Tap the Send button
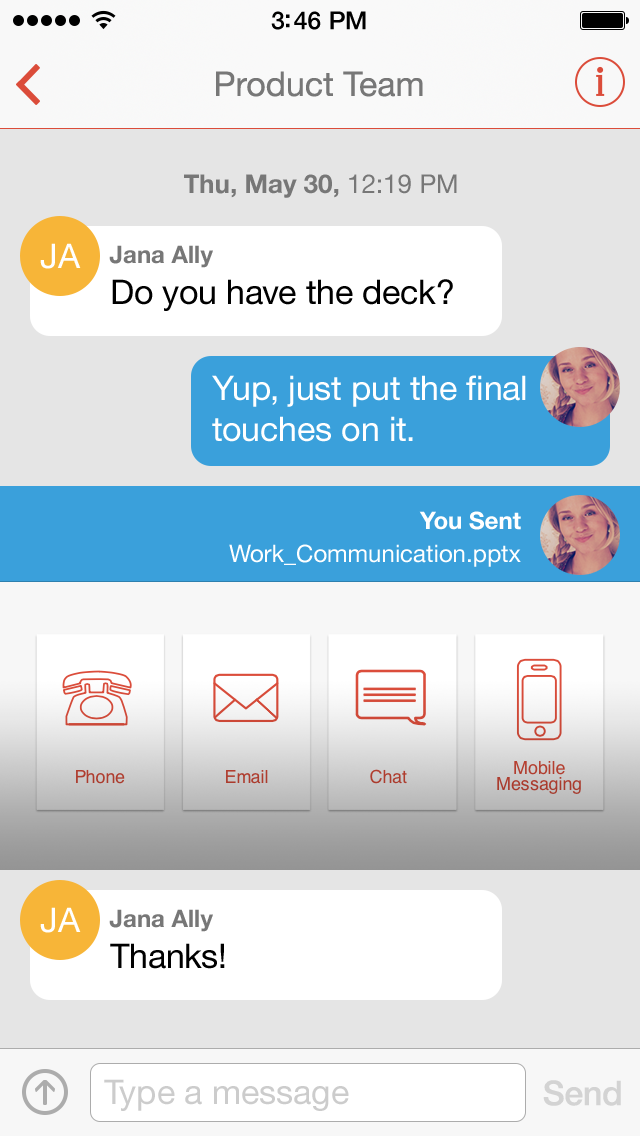This screenshot has height=1136, width=640. pyautogui.click(x=582, y=1093)
